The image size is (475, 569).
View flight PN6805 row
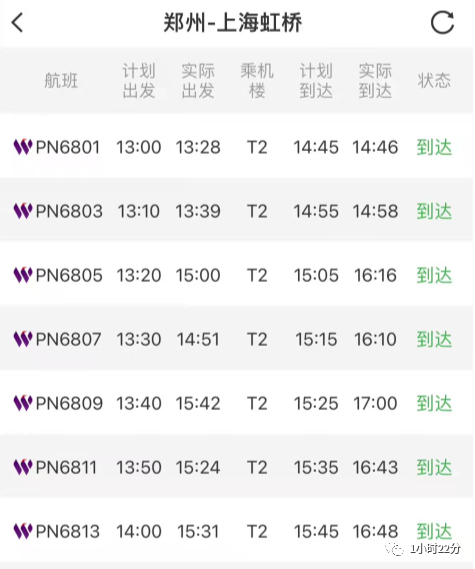[237, 275]
